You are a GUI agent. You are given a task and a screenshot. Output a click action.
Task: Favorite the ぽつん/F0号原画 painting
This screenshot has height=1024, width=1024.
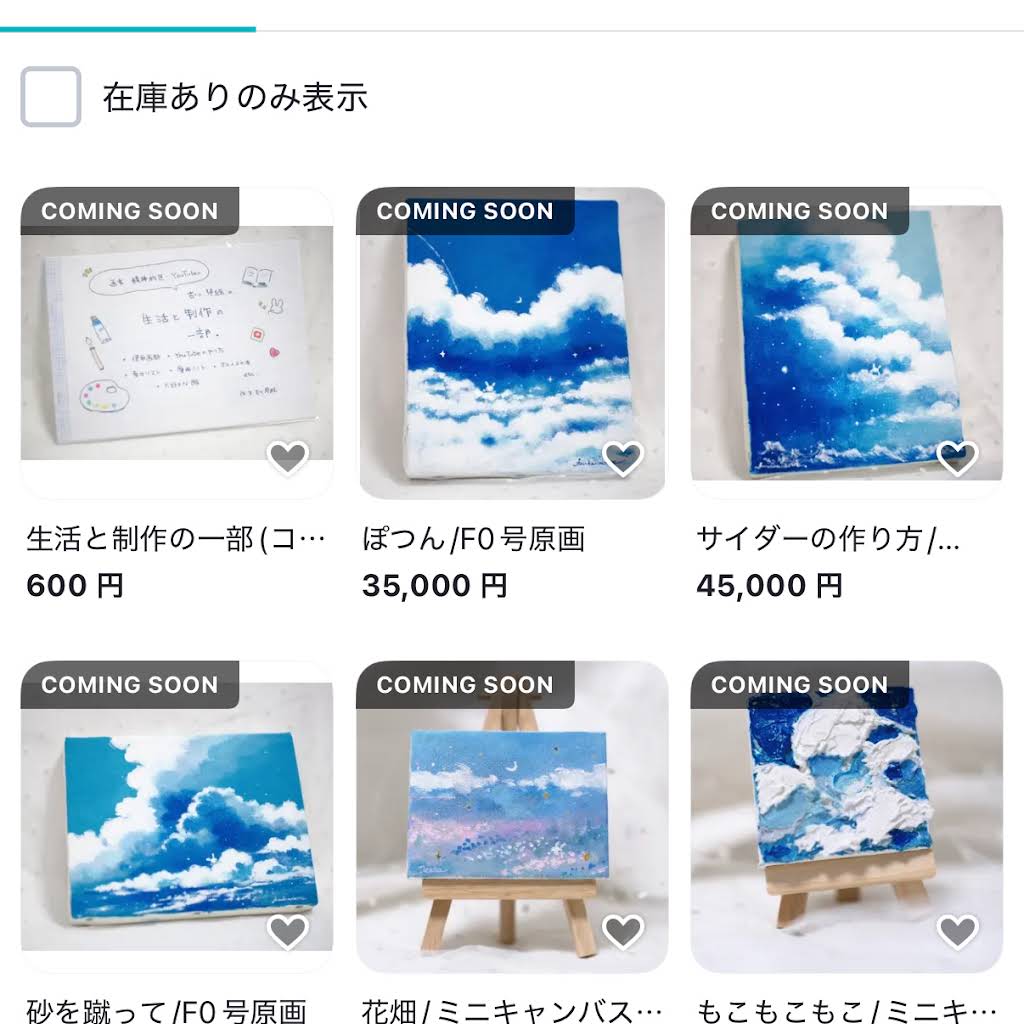(623, 458)
